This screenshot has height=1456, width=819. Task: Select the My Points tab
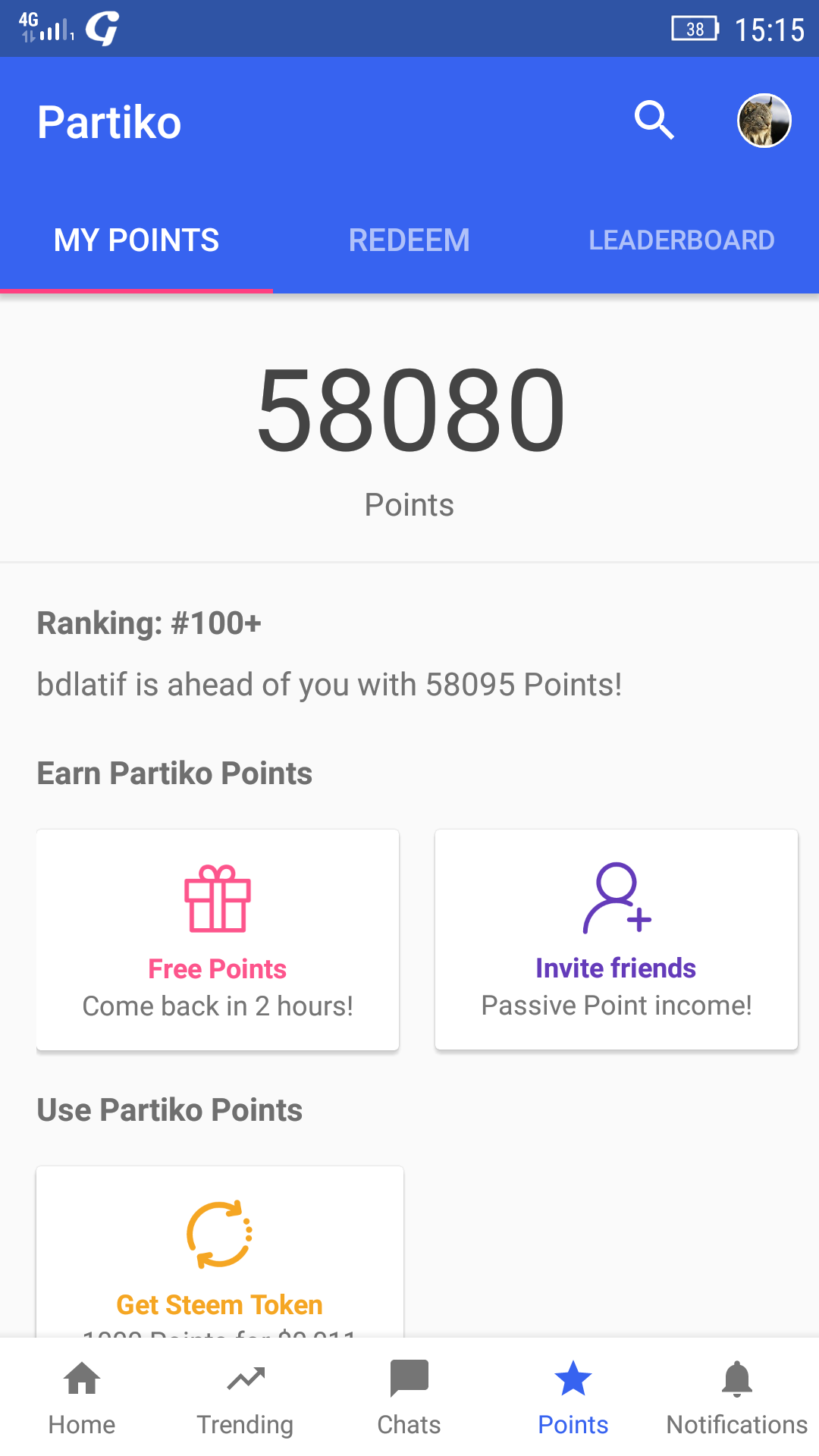coord(136,240)
